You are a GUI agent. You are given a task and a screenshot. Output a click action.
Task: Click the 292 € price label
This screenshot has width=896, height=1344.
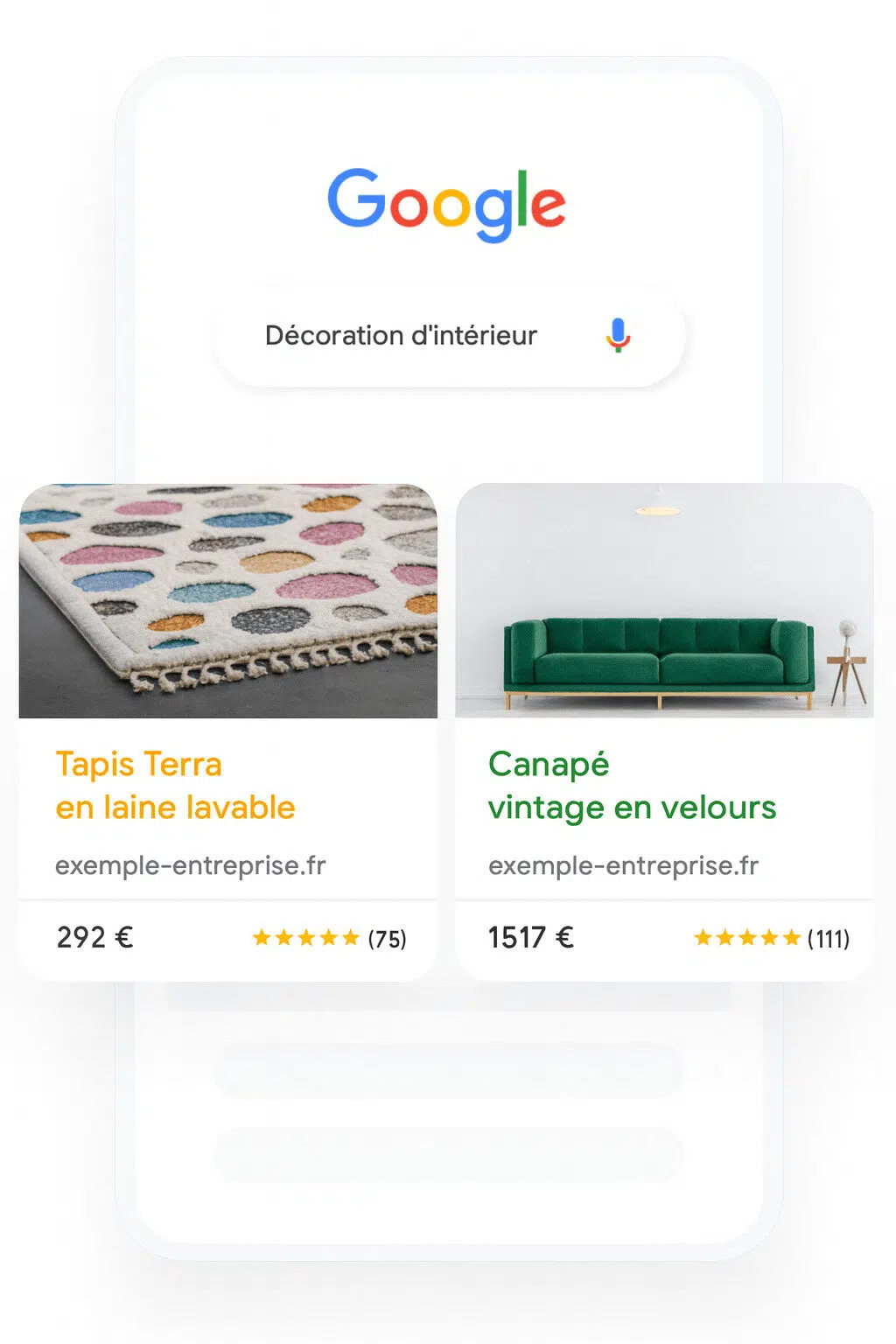pos(94,937)
